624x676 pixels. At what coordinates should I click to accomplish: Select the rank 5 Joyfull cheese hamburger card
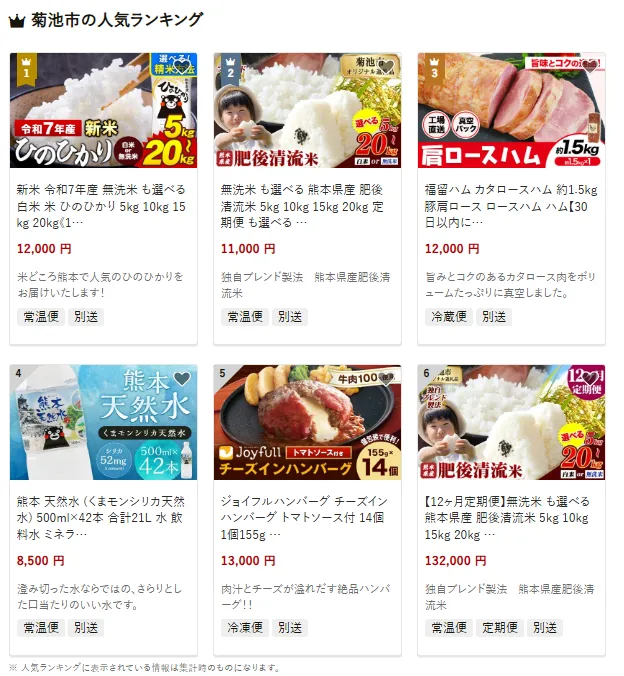tap(307, 509)
